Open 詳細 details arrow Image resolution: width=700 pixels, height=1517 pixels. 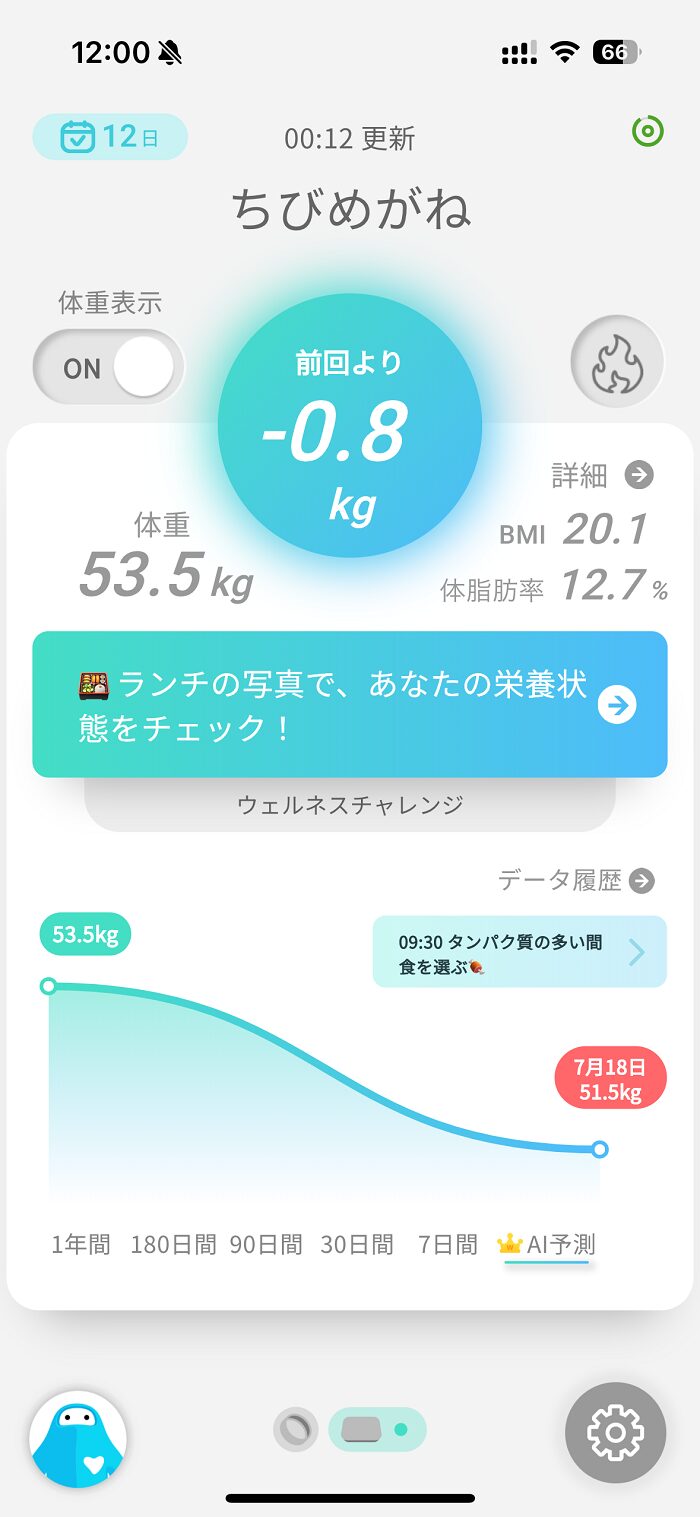point(603,475)
